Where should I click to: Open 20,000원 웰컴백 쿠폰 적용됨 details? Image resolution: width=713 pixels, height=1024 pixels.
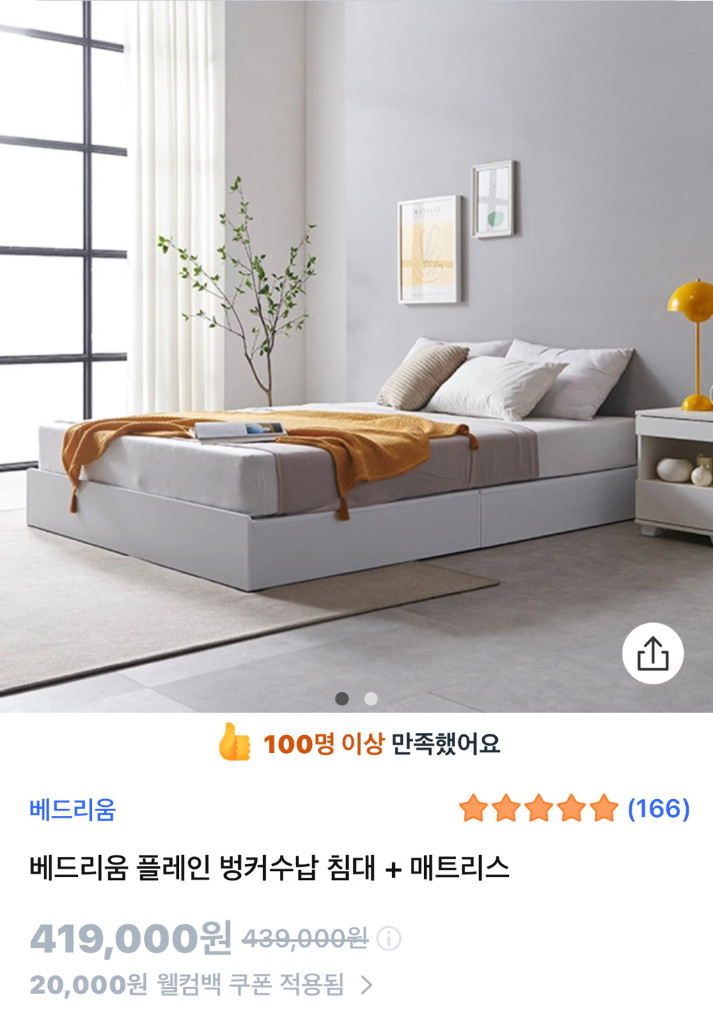tap(200, 985)
